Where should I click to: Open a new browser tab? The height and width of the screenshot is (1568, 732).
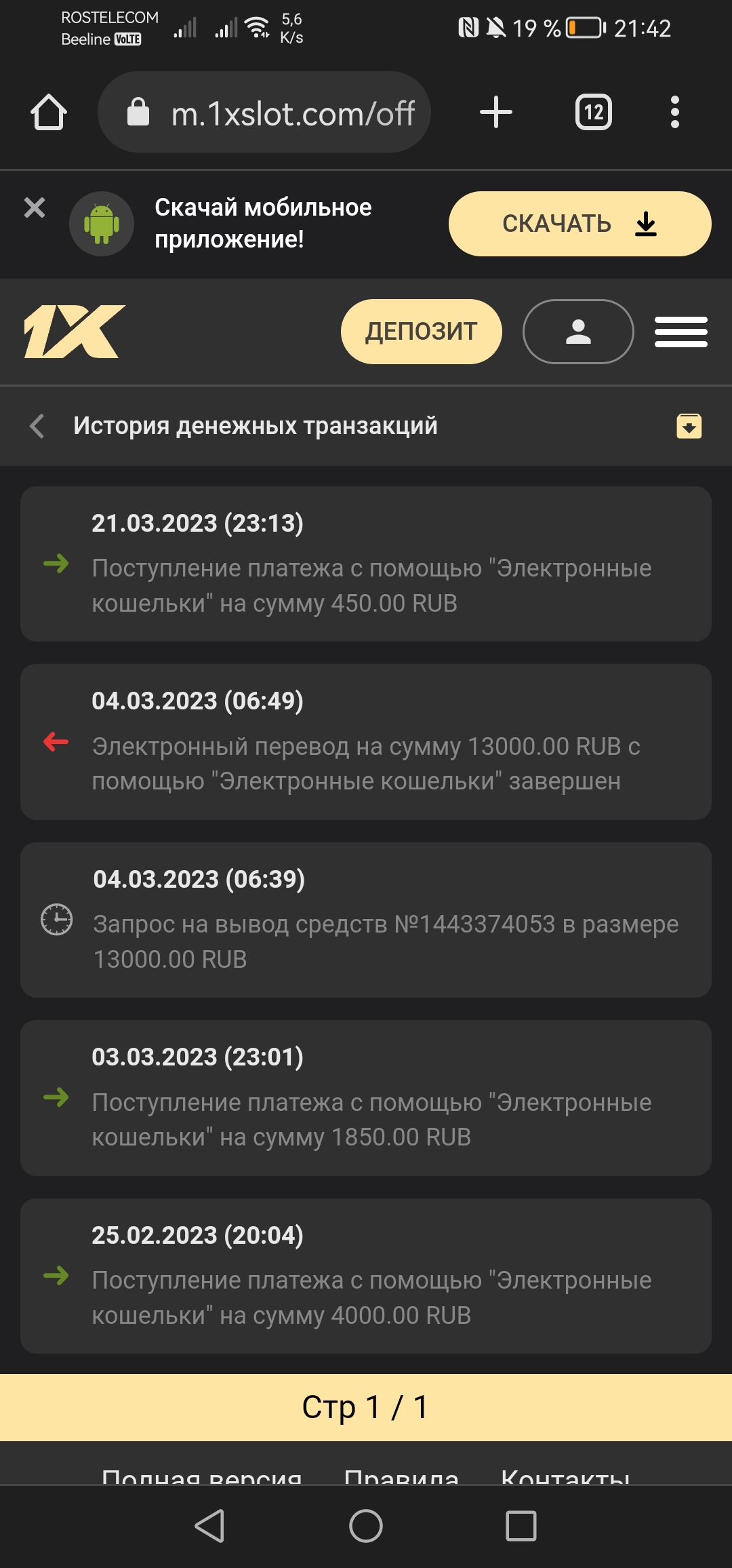click(x=495, y=113)
